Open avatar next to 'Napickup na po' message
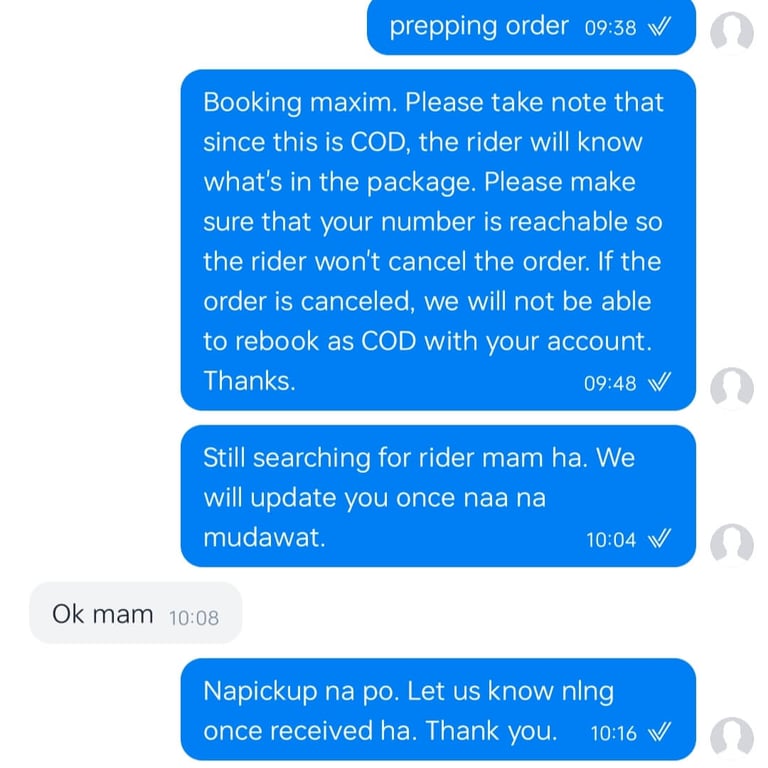768x768 pixels. 731,737
